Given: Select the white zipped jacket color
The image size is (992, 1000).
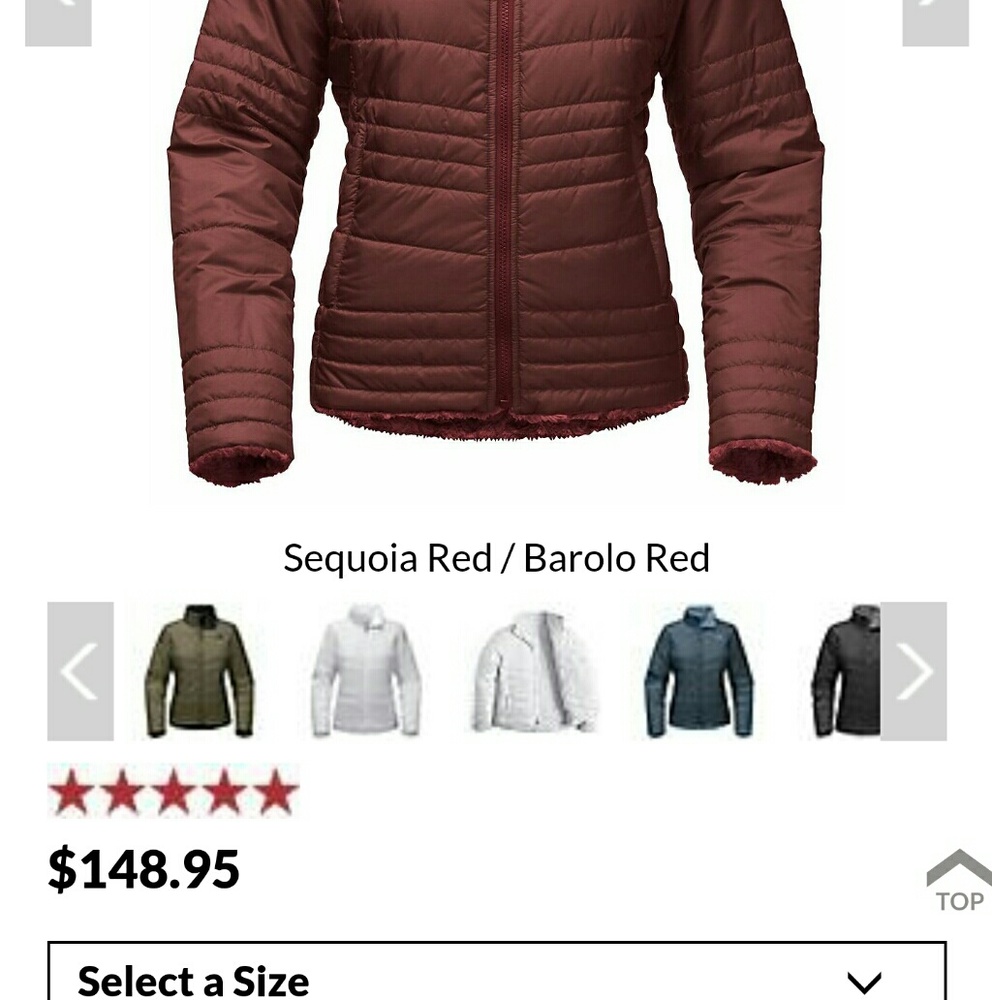Looking at the screenshot, I should click(x=365, y=671).
